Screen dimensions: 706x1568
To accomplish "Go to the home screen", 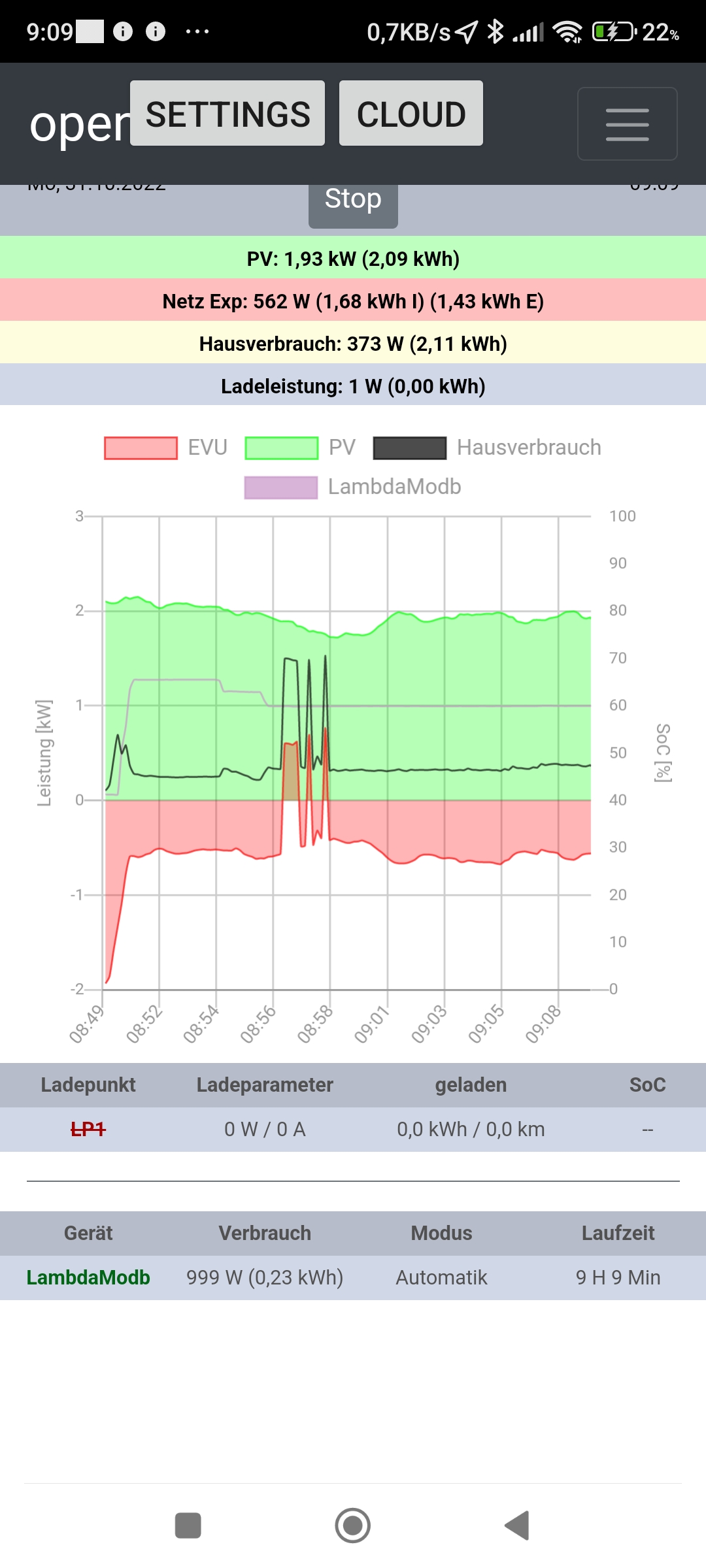I will coord(353,1526).
